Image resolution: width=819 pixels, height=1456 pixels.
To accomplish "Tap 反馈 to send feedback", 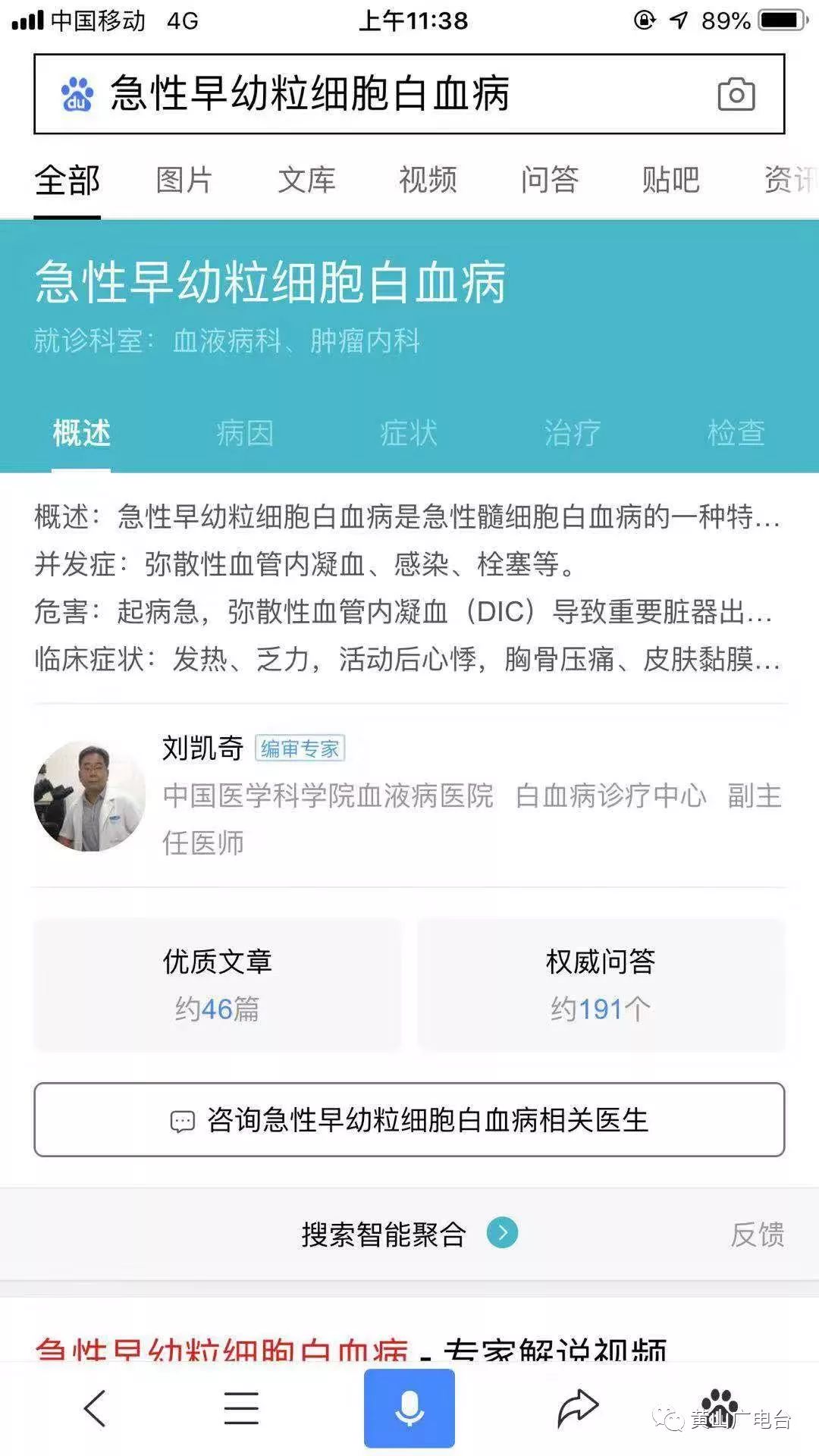I will tap(756, 1235).
